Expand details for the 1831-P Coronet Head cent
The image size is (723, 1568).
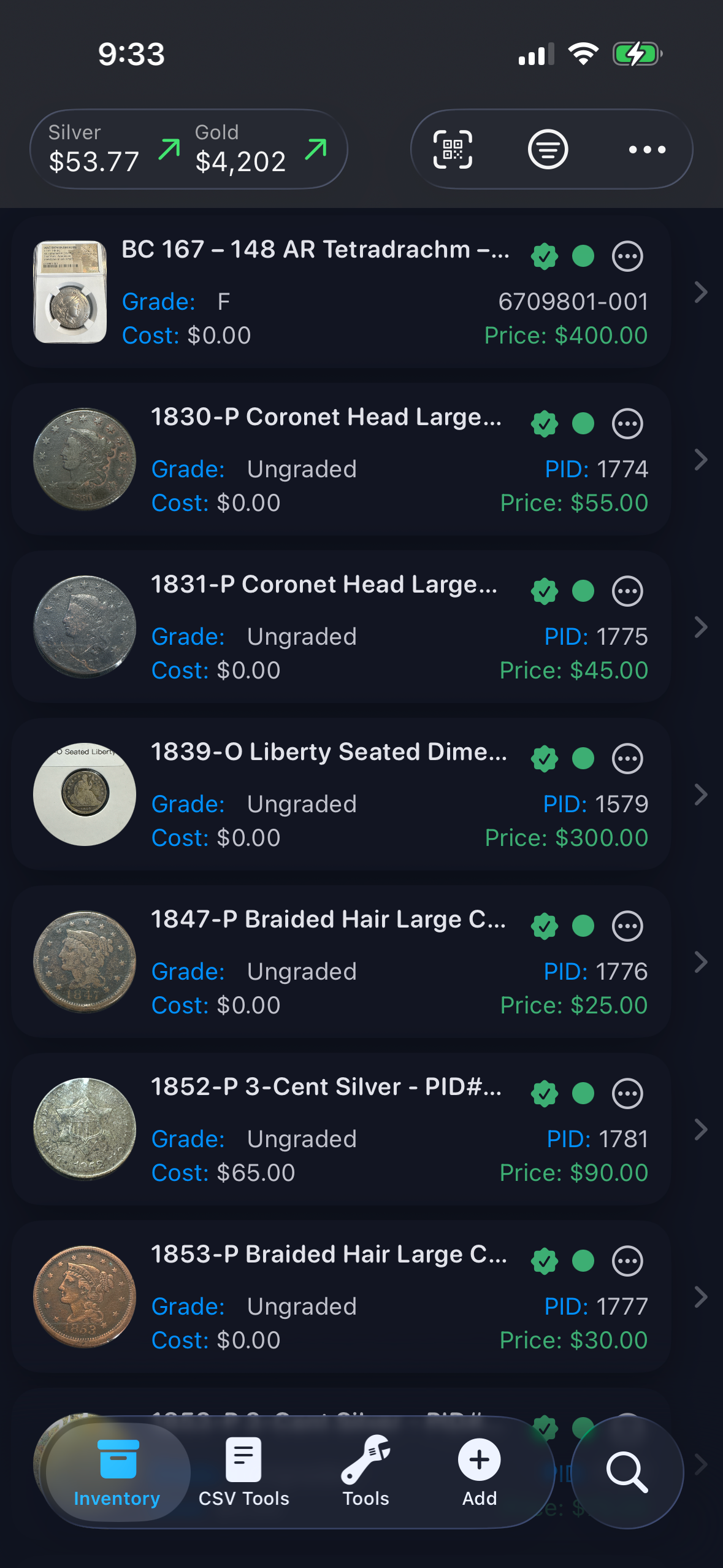coord(701,626)
